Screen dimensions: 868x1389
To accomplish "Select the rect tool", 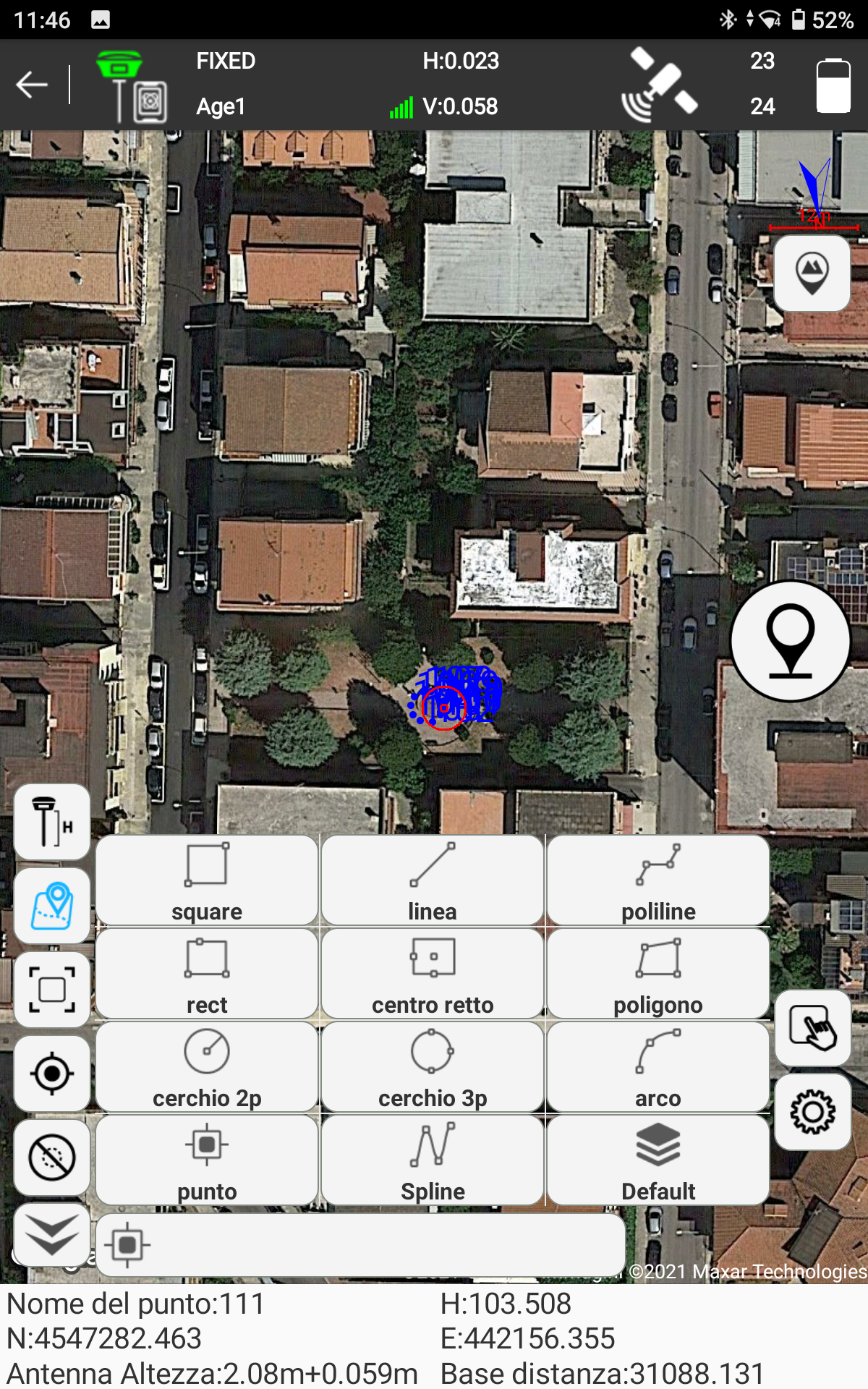I will click(x=207, y=974).
